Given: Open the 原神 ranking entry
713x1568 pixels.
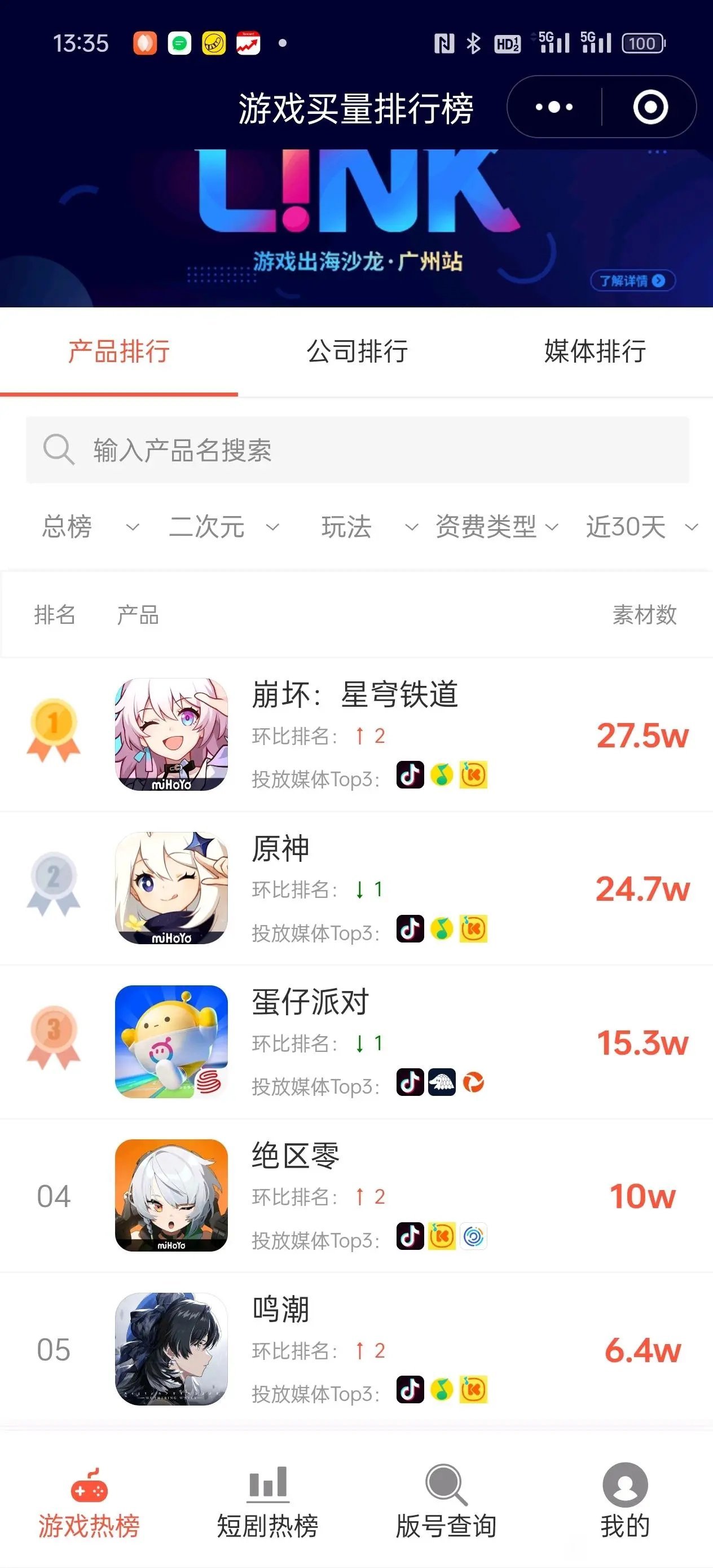Looking at the screenshot, I should (357, 888).
